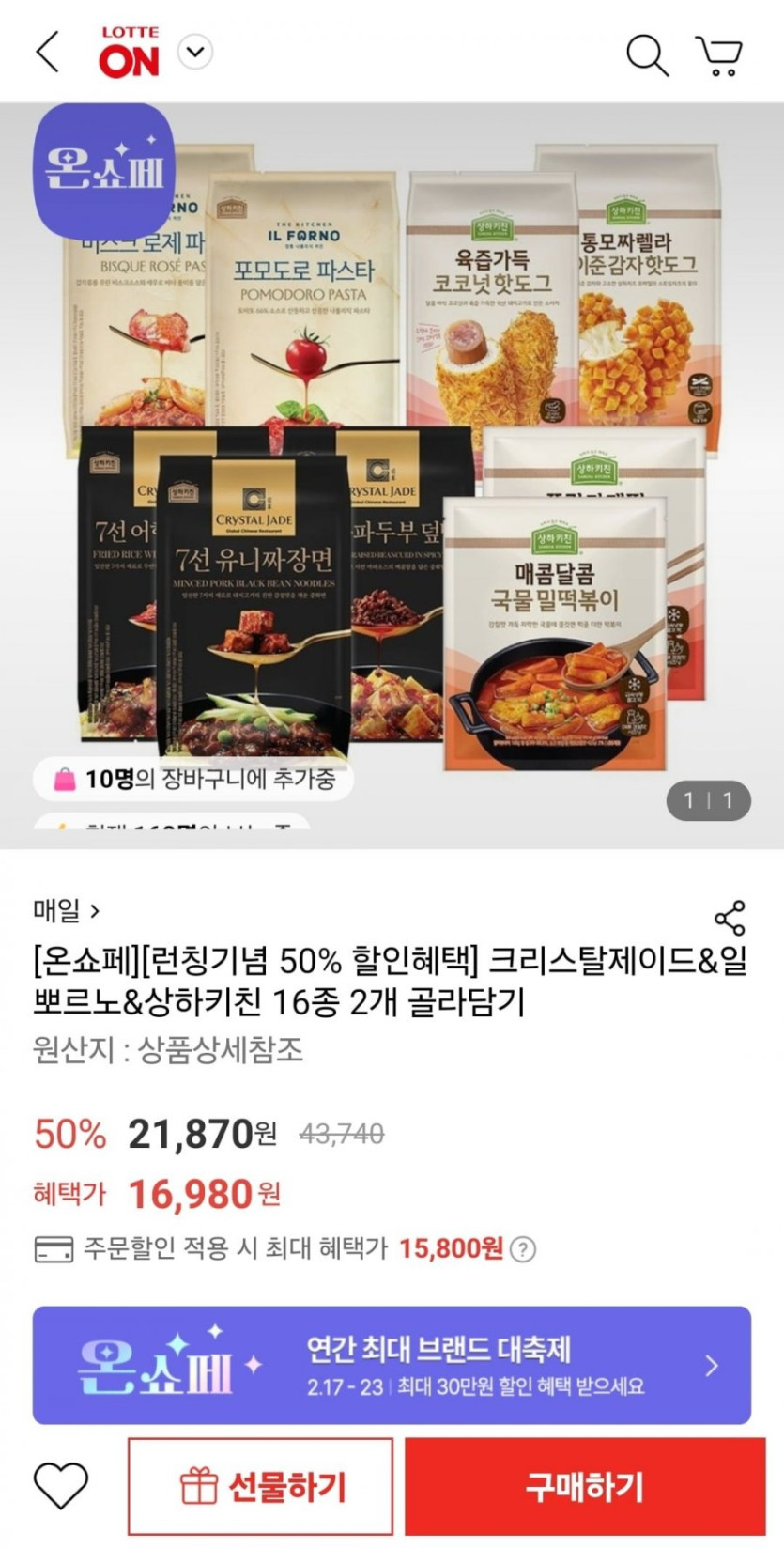Show info for 최대 혜택가 question mark
Viewport: 784px width, 1548px height.
click(x=522, y=1249)
